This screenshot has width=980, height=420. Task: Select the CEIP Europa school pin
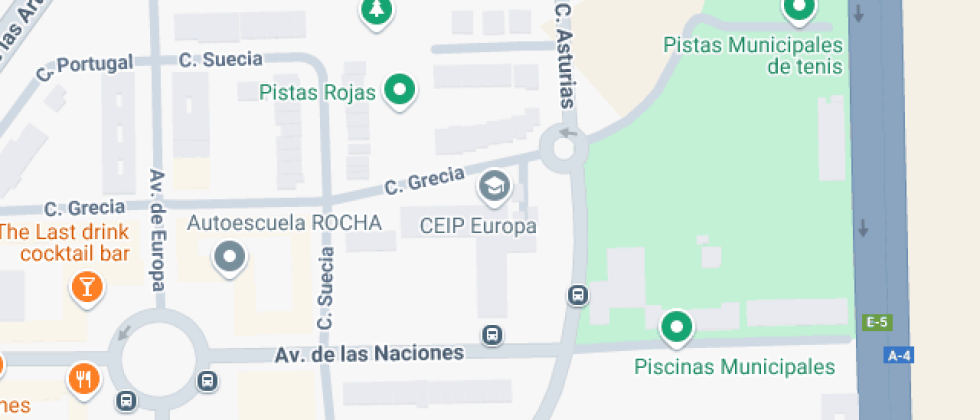pos(494,188)
